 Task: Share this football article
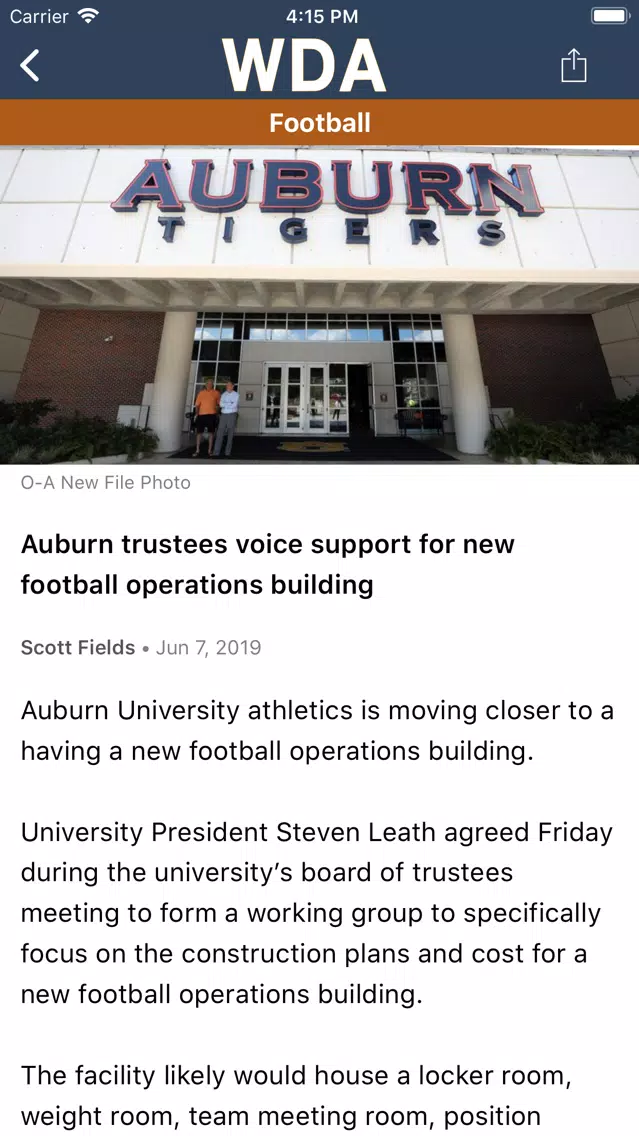coord(573,66)
